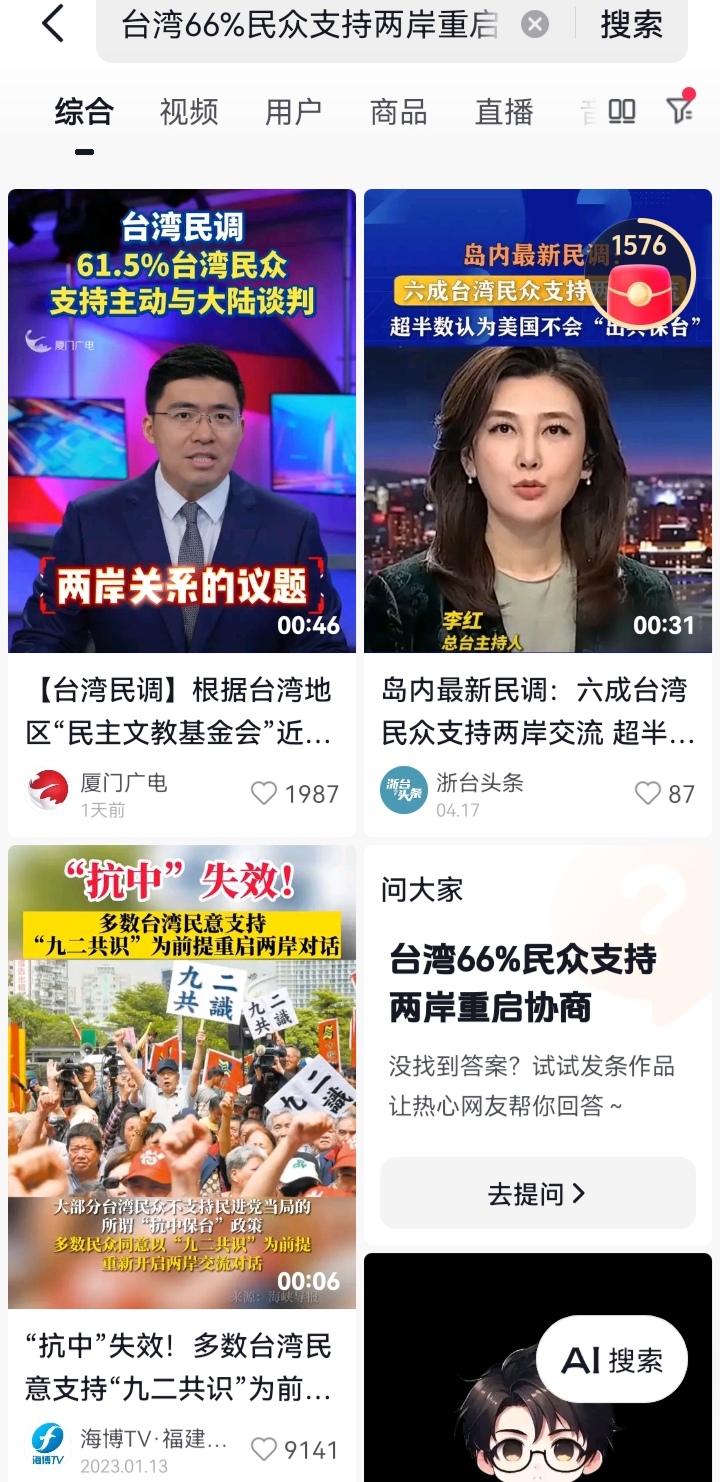Edit the search field text
This screenshot has width=720, height=1482.
coord(310,24)
